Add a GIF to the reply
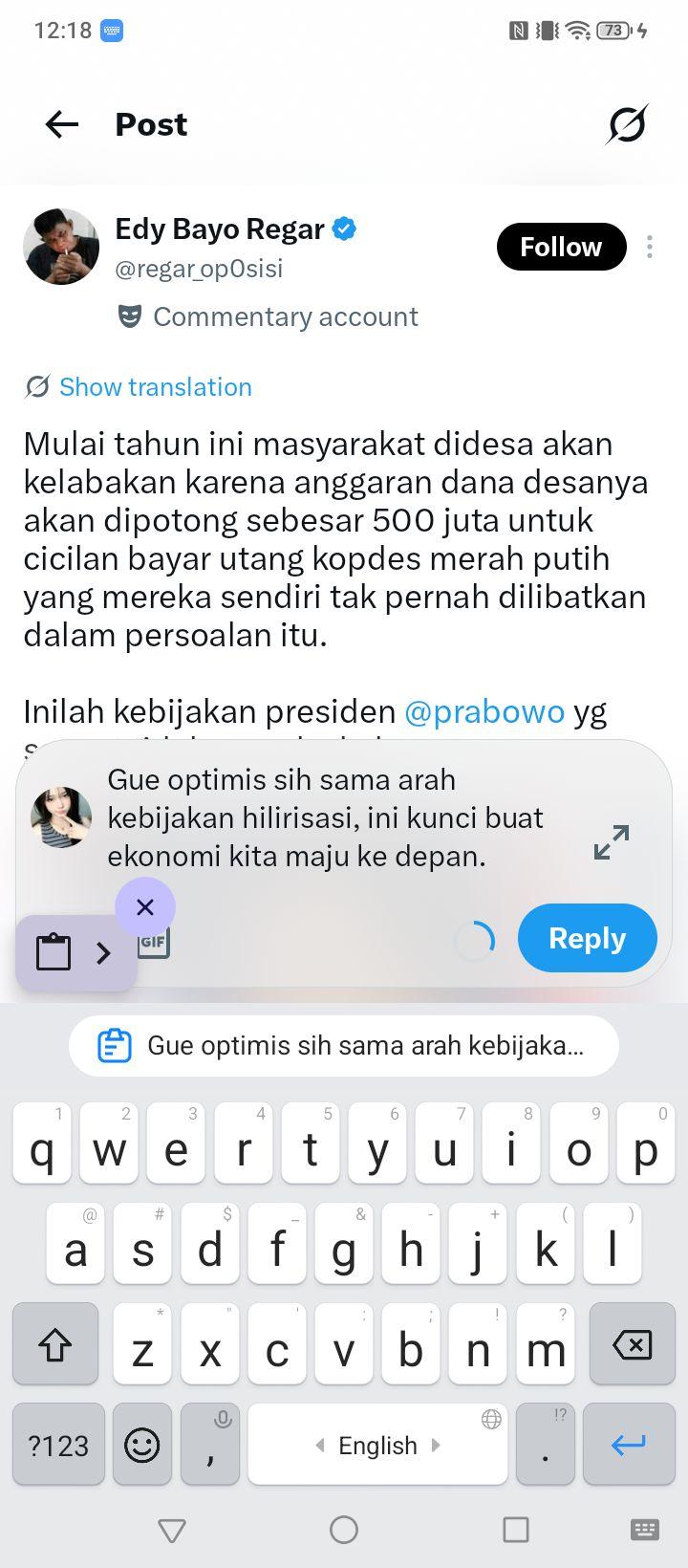This screenshot has height=1568, width=688. [155, 943]
